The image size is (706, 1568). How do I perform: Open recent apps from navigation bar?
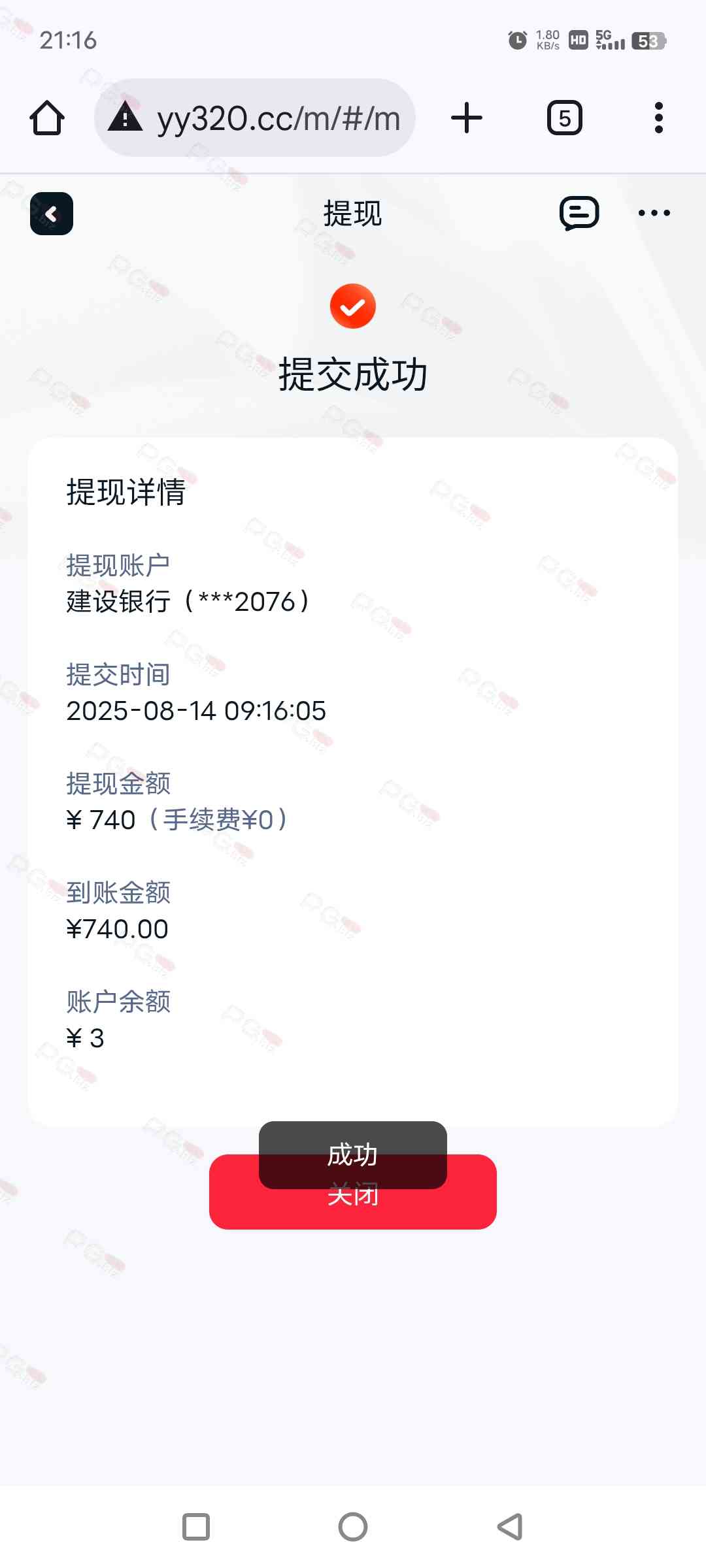coord(196,1527)
